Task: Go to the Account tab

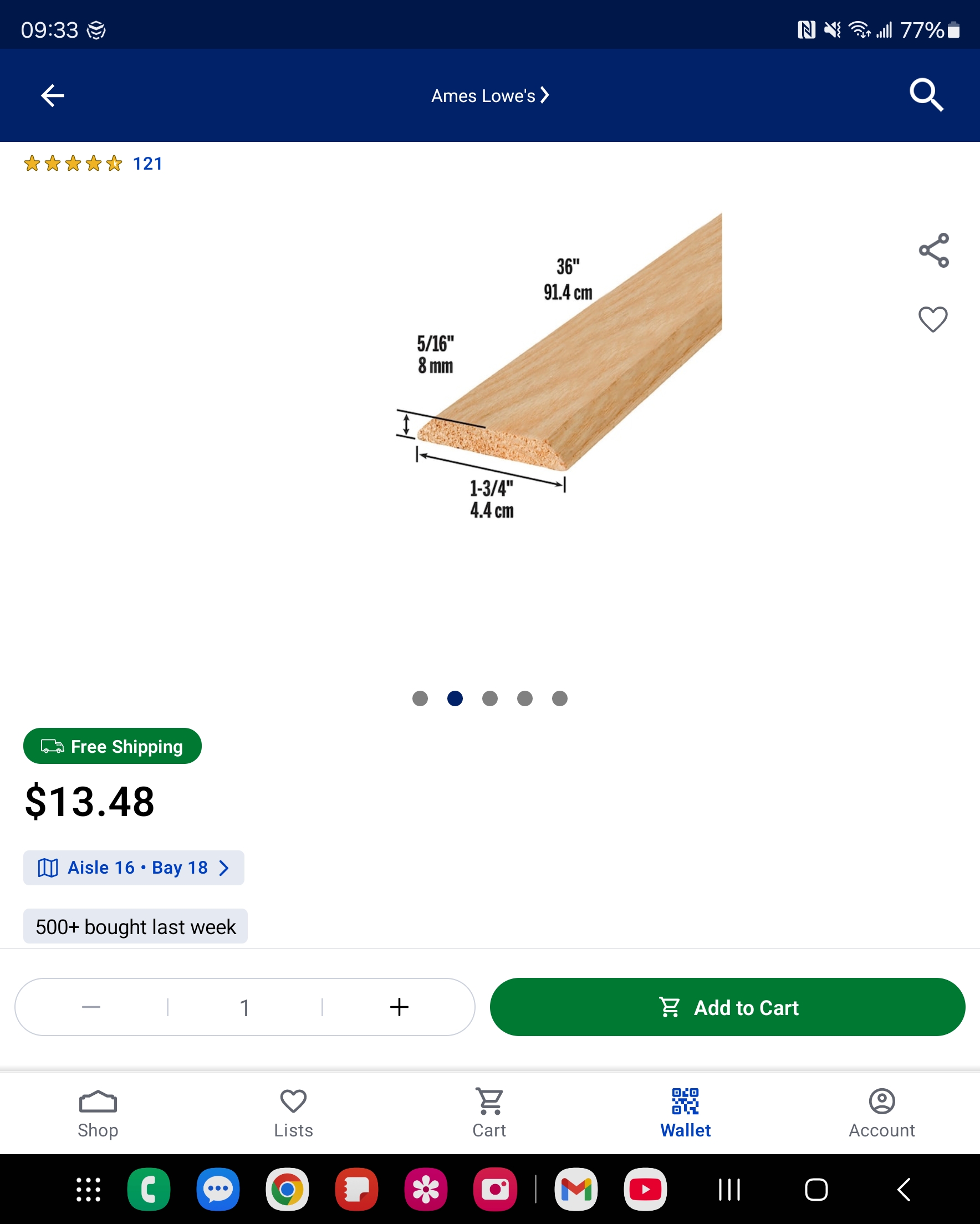Action: [x=881, y=1113]
